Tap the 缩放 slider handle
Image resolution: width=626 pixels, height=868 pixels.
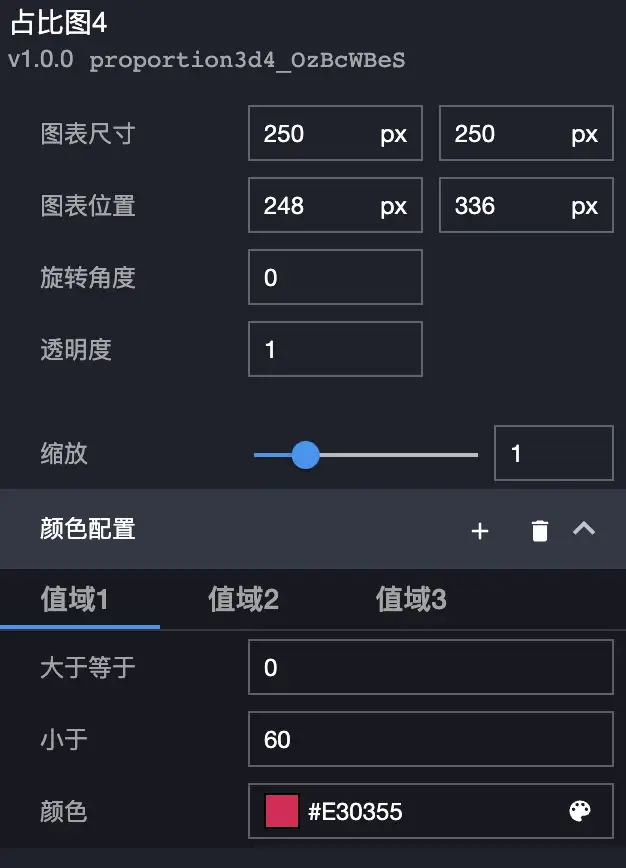[305, 455]
